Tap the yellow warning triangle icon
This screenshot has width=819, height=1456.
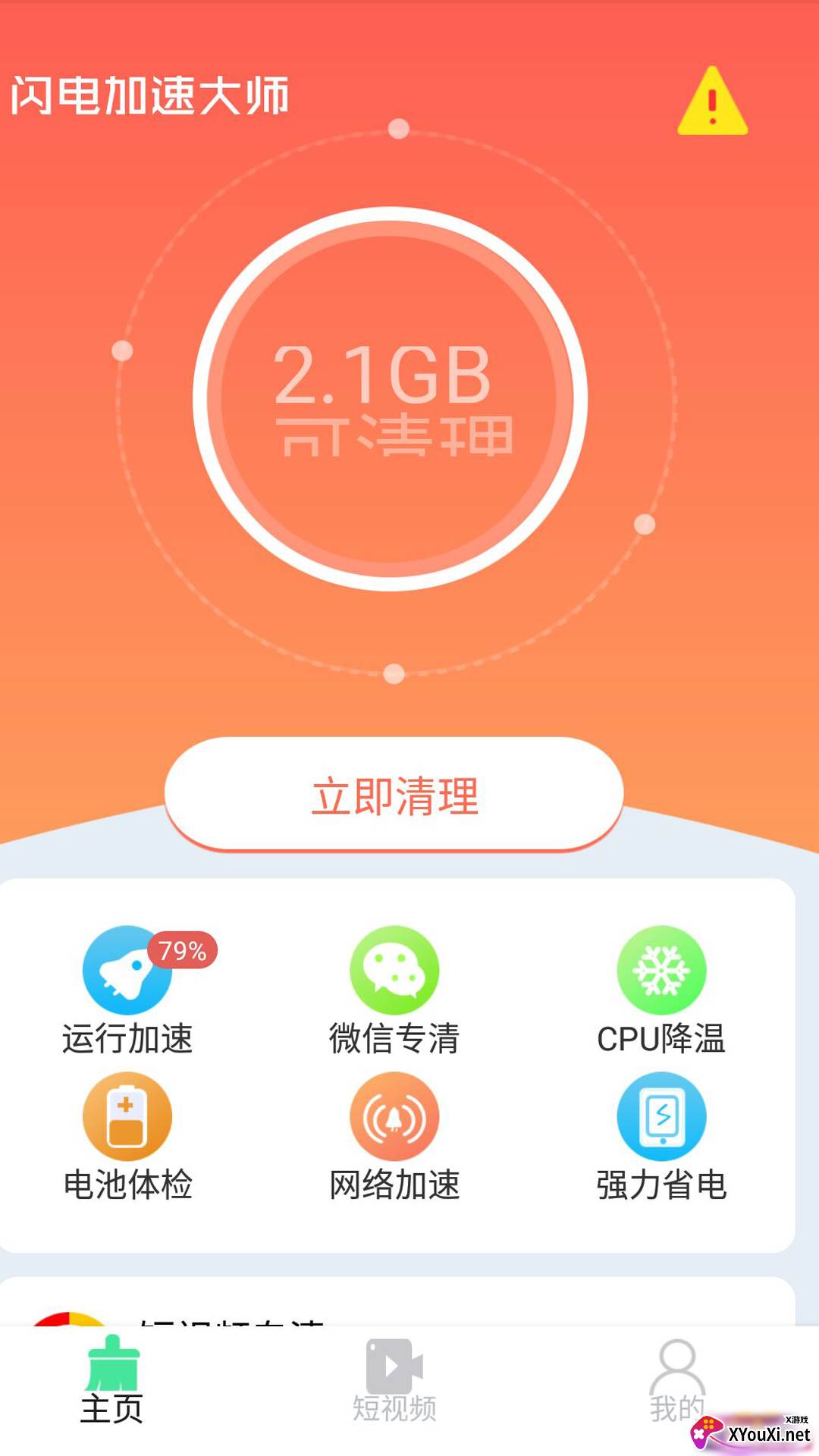pyautogui.click(x=712, y=102)
